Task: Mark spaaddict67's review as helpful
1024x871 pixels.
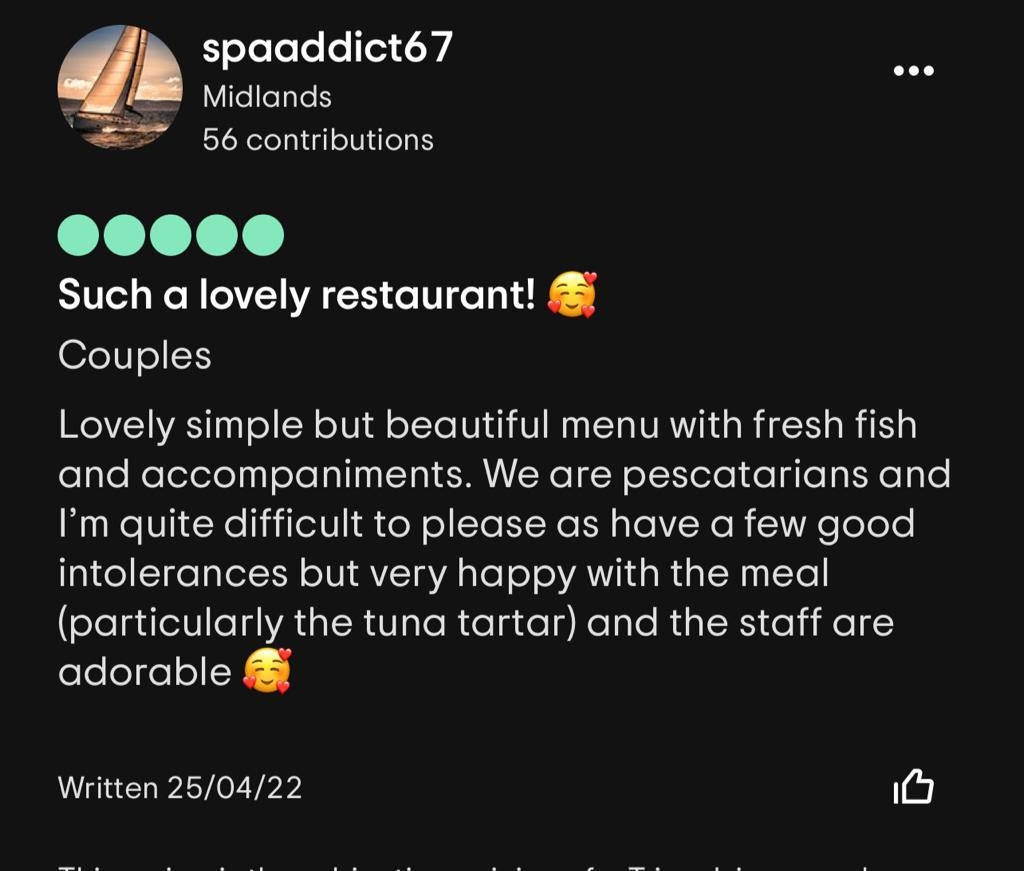Action: point(913,787)
